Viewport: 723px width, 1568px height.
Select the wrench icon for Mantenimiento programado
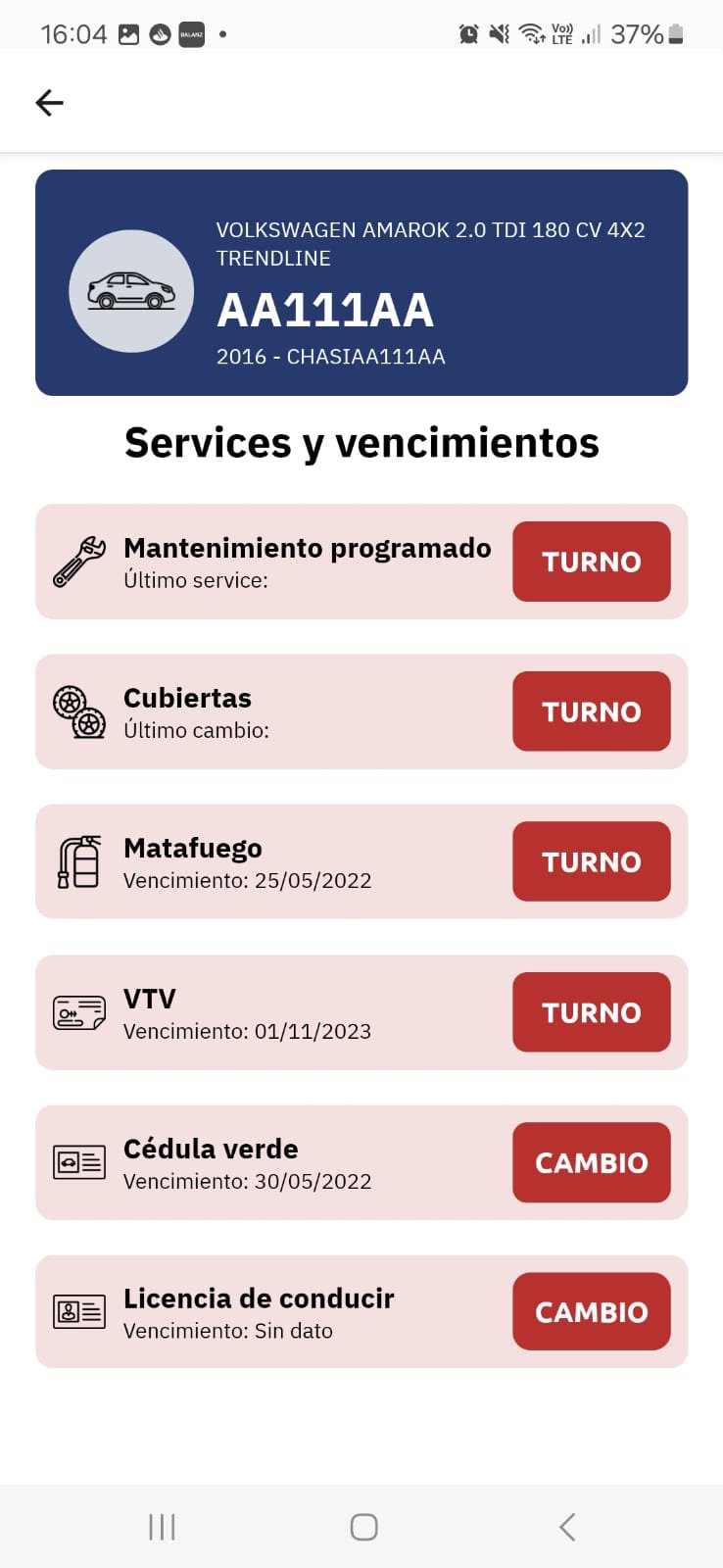pyautogui.click(x=78, y=561)
